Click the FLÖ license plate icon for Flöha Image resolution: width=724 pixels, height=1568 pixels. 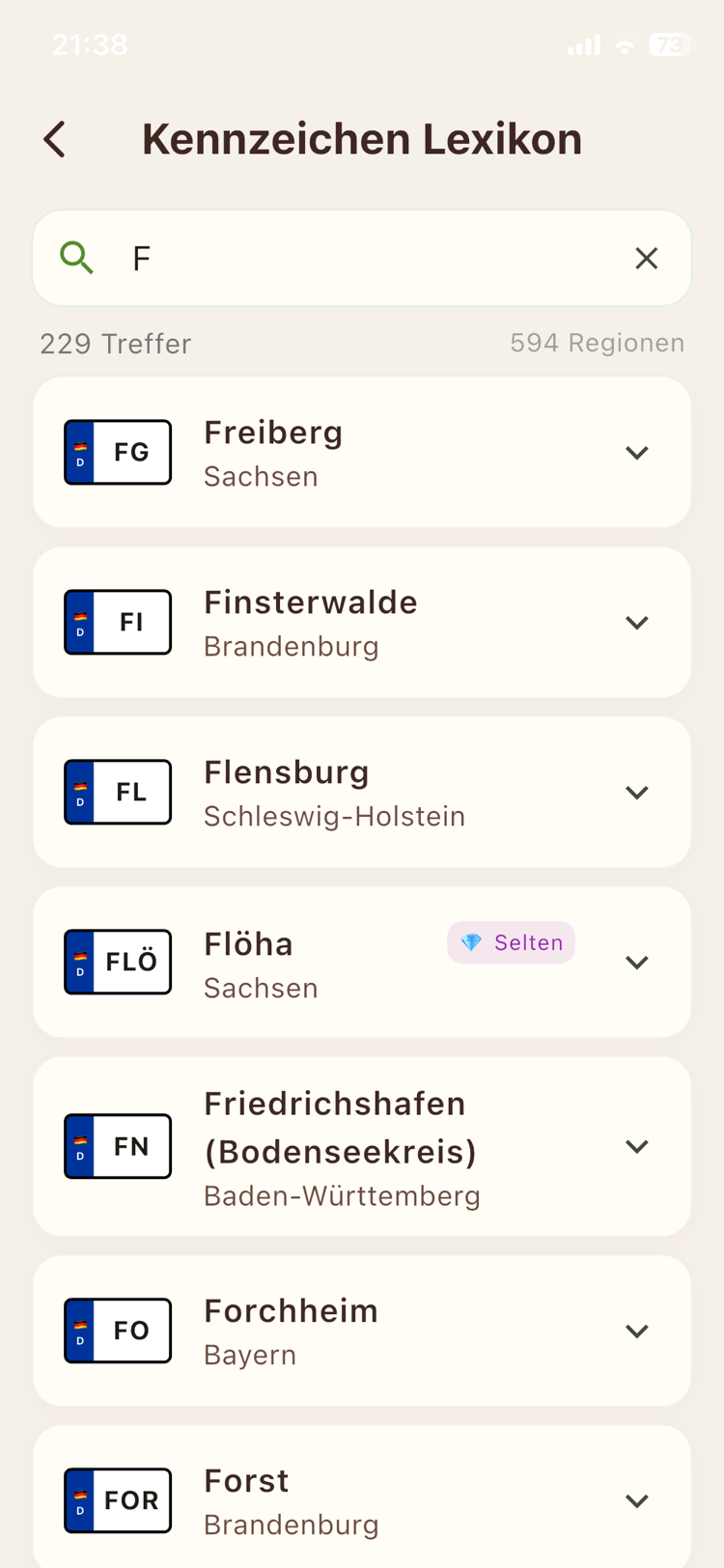click(118, 962)
